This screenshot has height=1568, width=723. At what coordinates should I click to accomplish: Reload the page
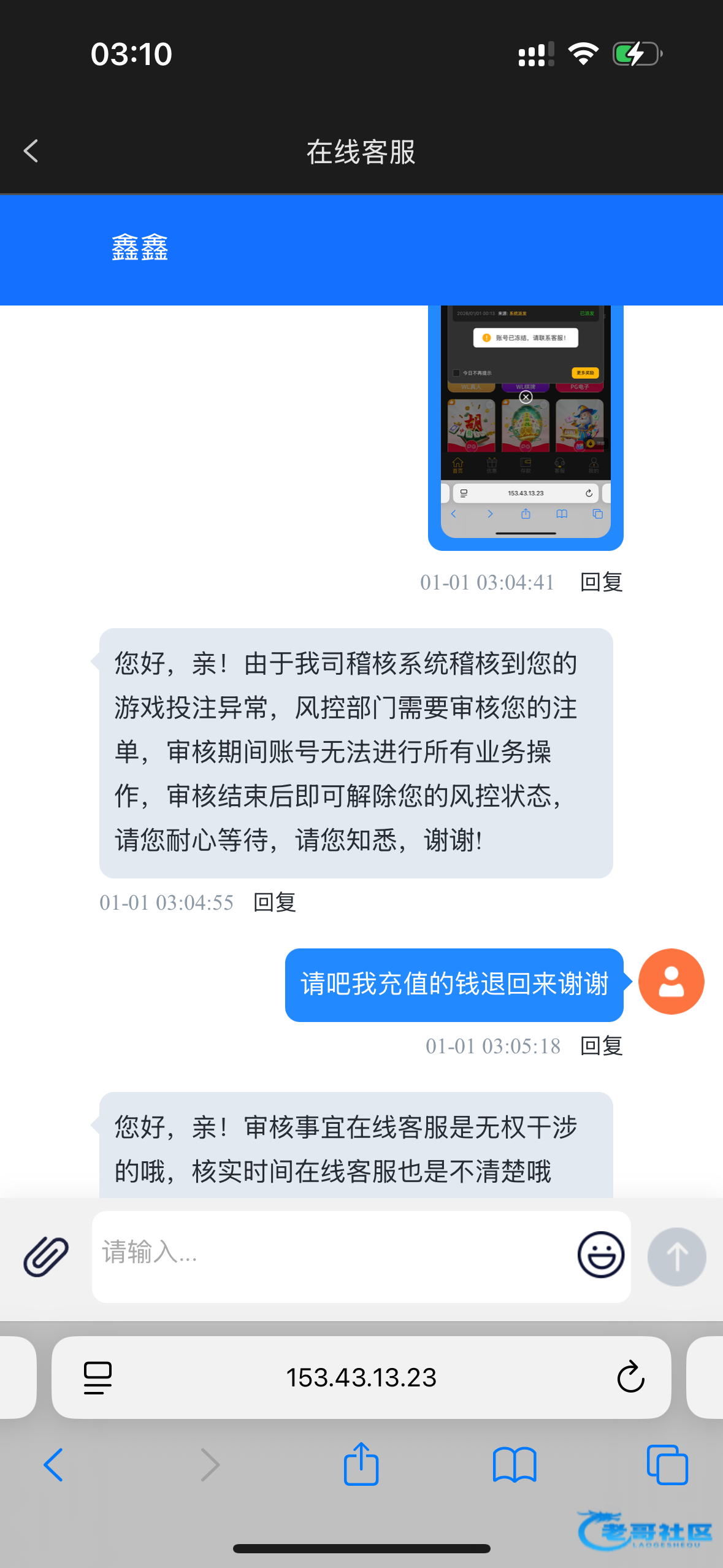pos(630,1378)
